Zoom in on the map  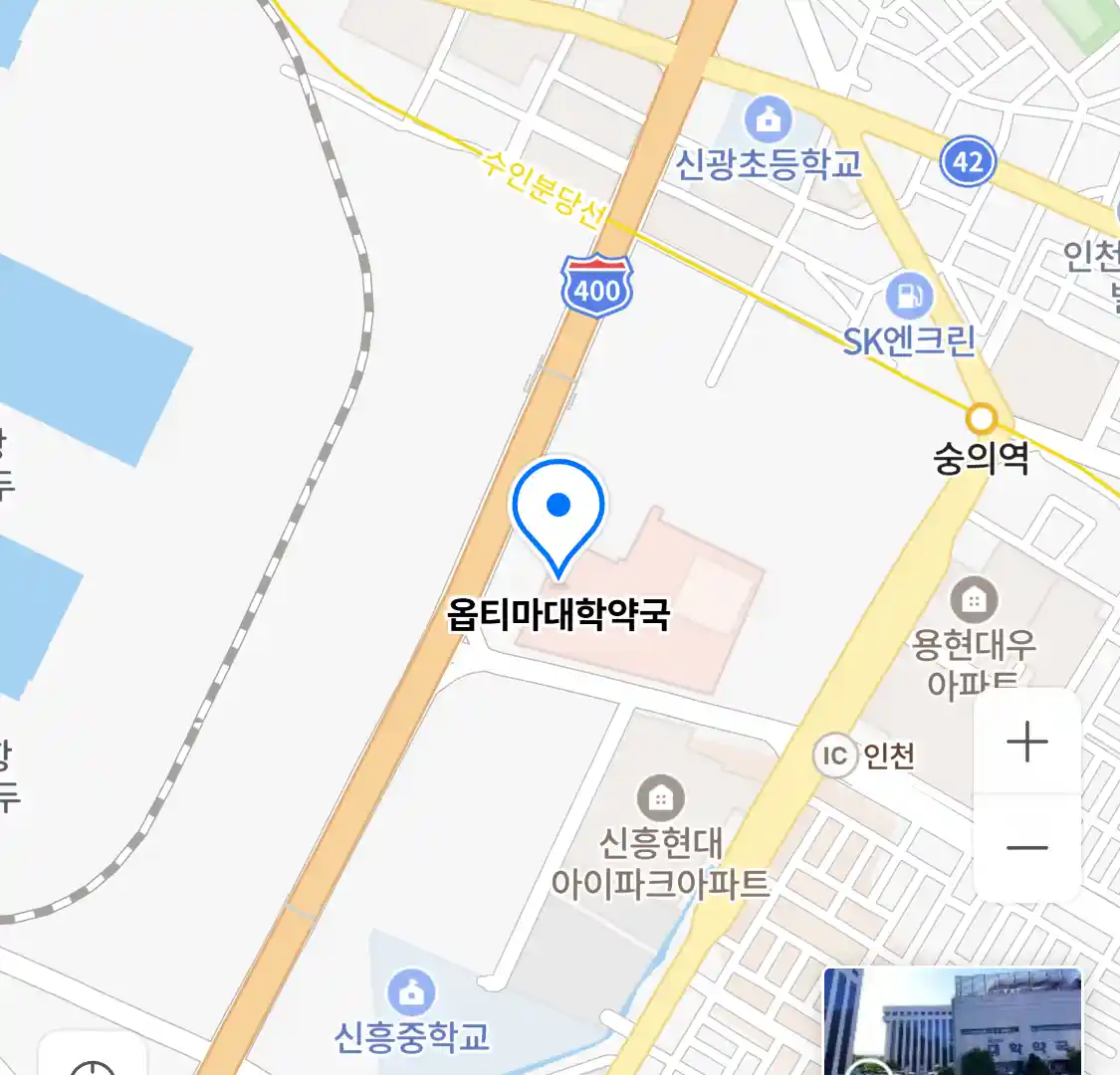point(1026,743)
